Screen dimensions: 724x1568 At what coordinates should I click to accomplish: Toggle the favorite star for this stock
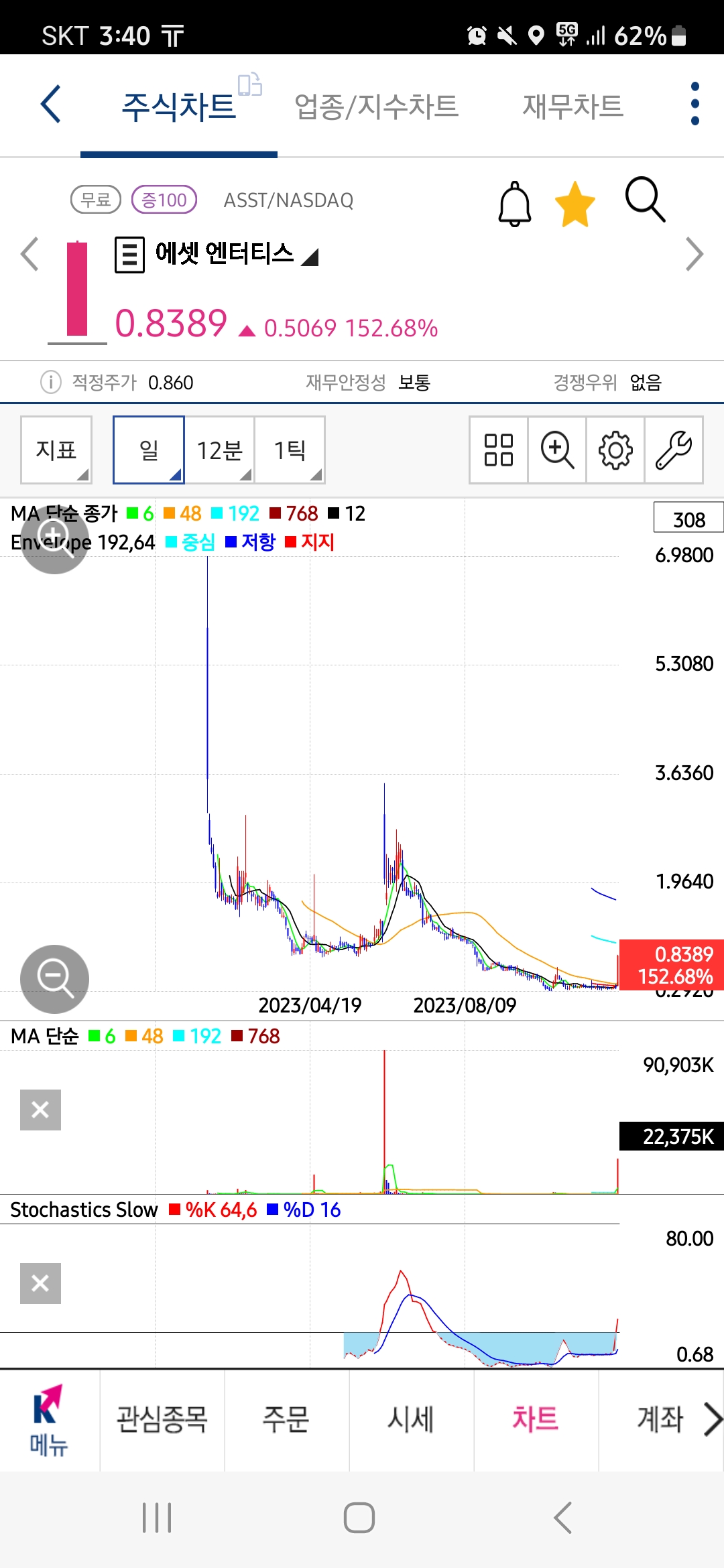(x=575, y=204)
